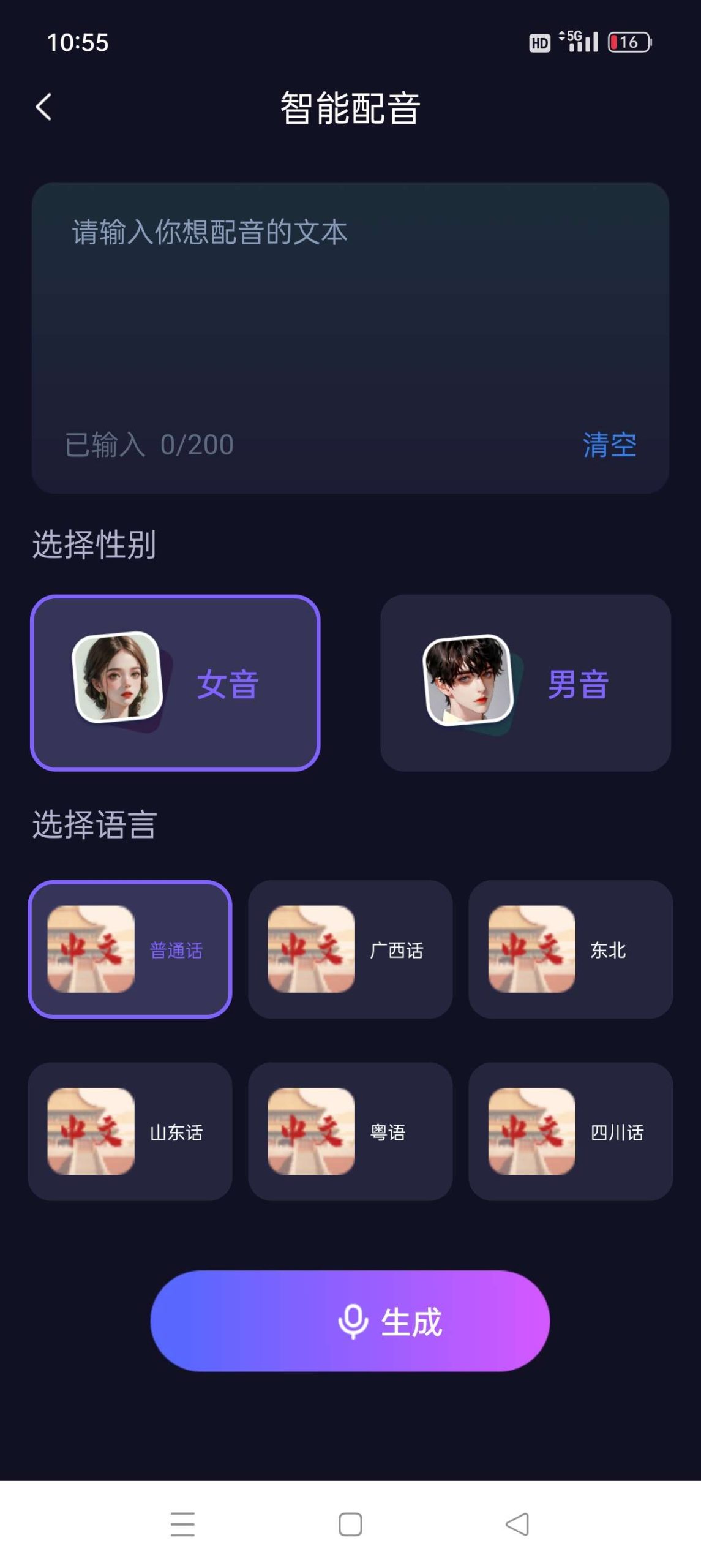This screenshot has width=701, height=1568.
Task: Pick the 东北 dialect
Action: (571, 949)
